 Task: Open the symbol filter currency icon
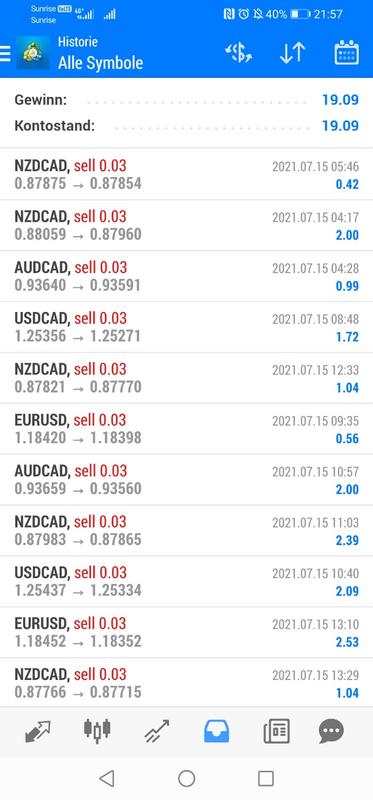[238, 53]
